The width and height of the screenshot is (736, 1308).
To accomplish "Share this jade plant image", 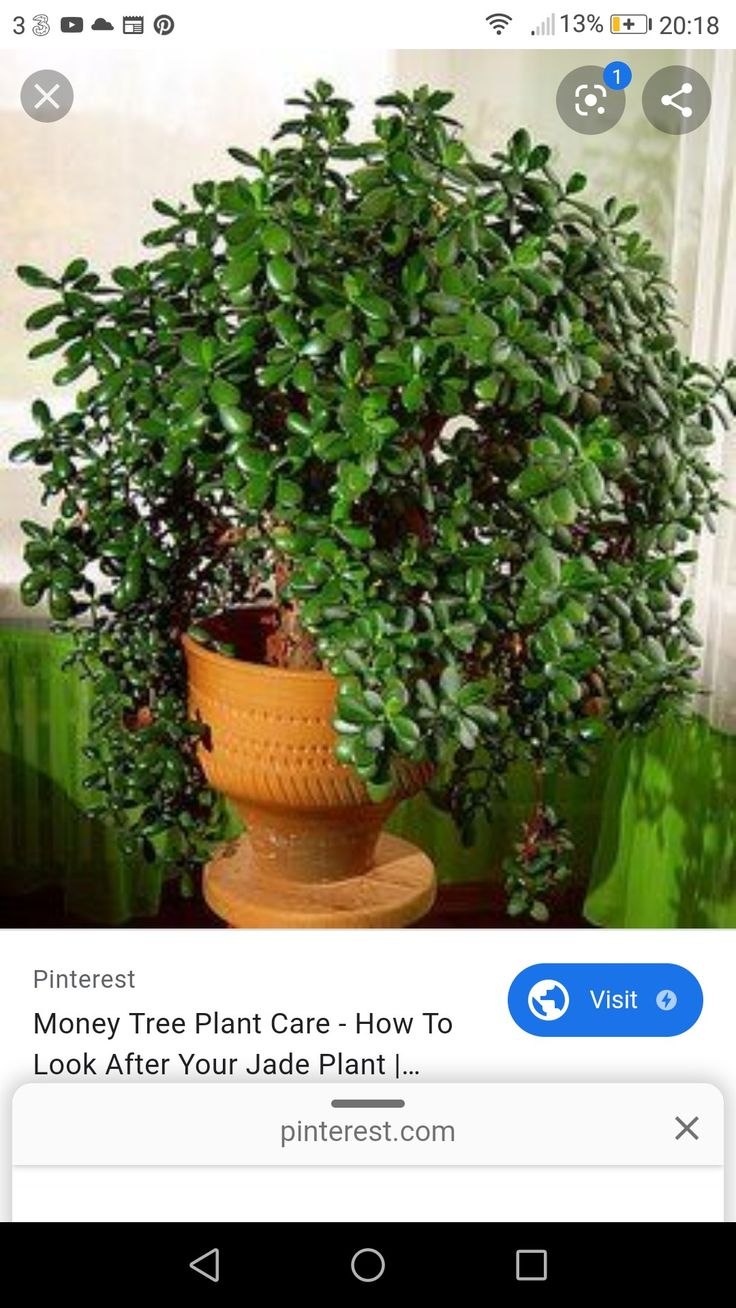I will (676, 100).
